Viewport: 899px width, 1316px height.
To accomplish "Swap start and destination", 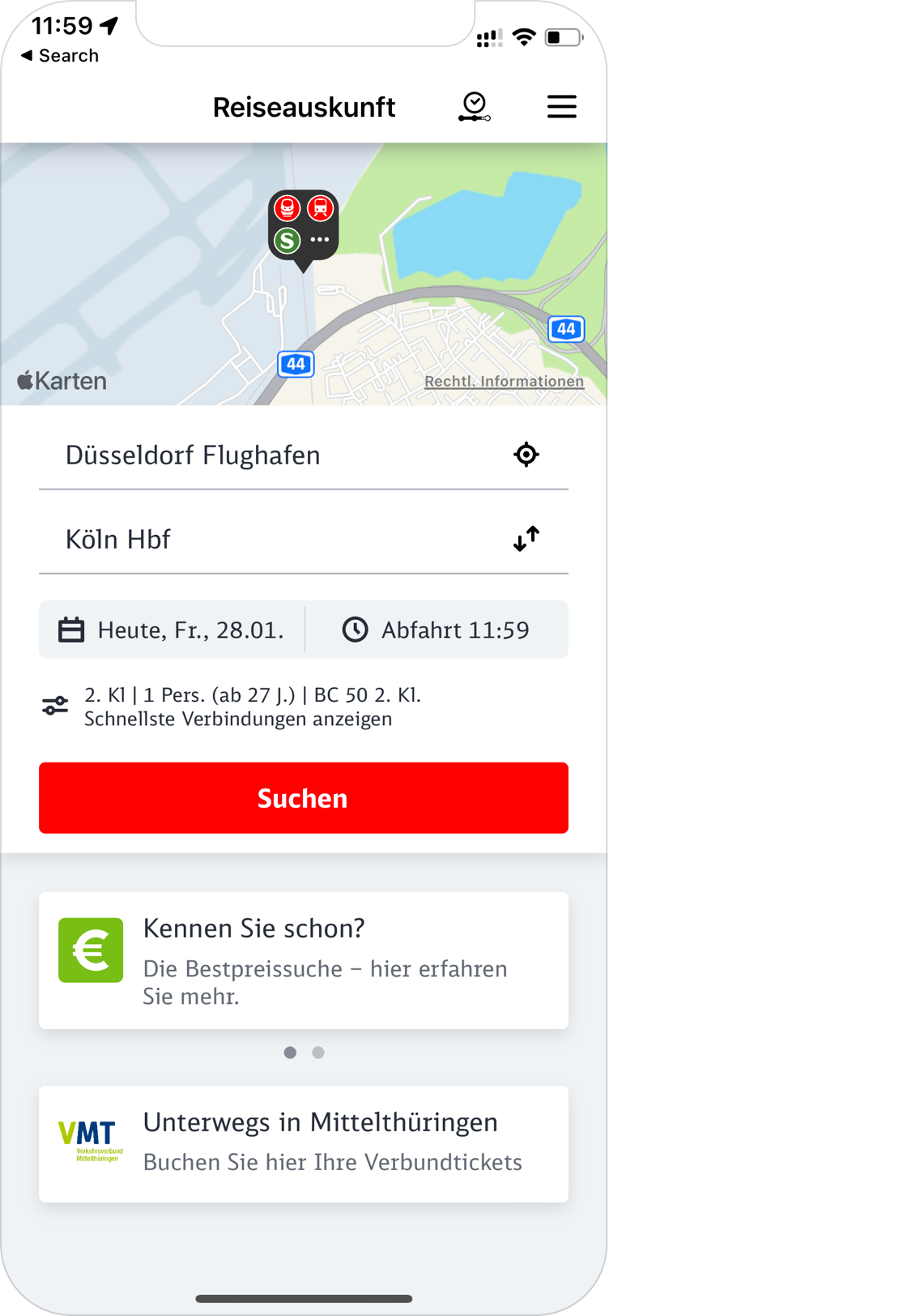I will click(526, 538).
